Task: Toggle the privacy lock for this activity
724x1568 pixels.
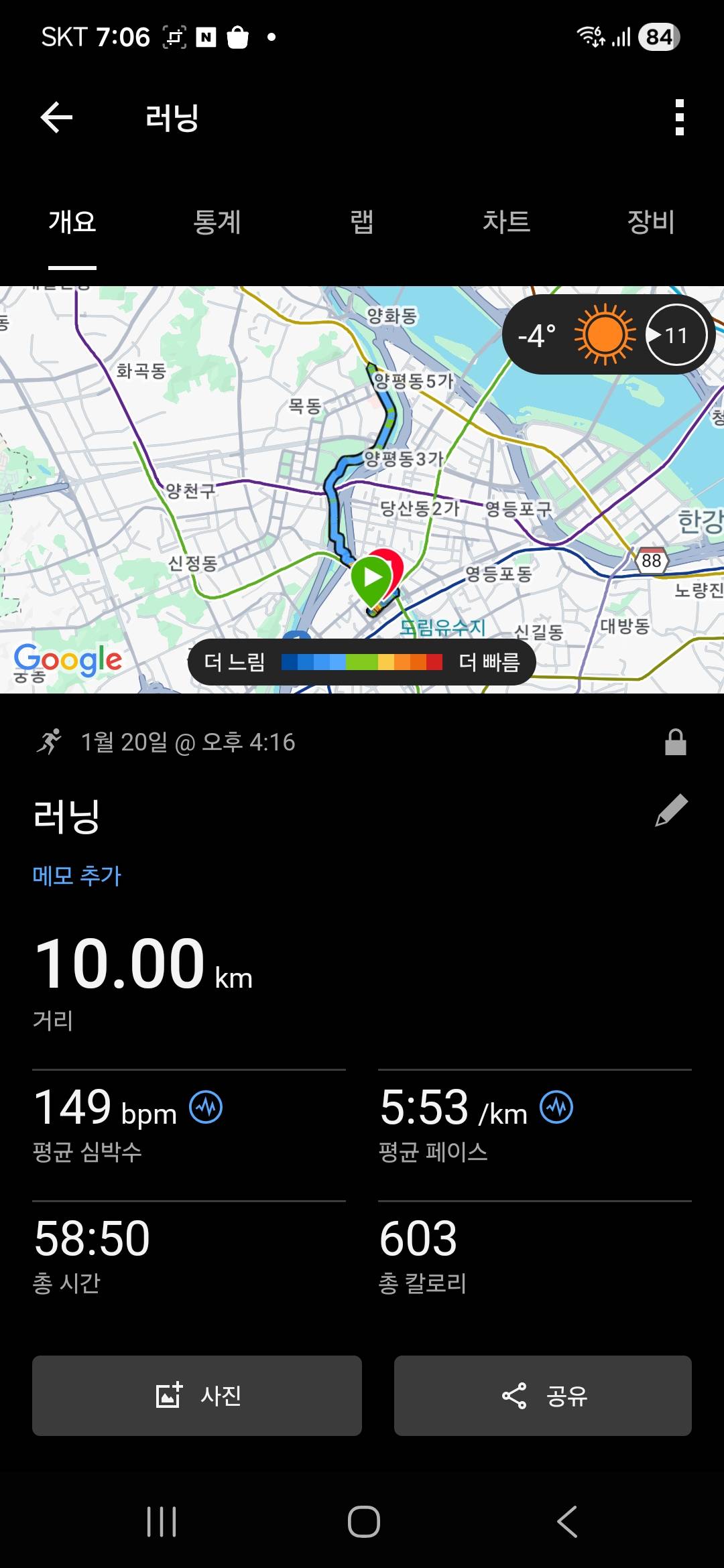Action: [676, 742]
